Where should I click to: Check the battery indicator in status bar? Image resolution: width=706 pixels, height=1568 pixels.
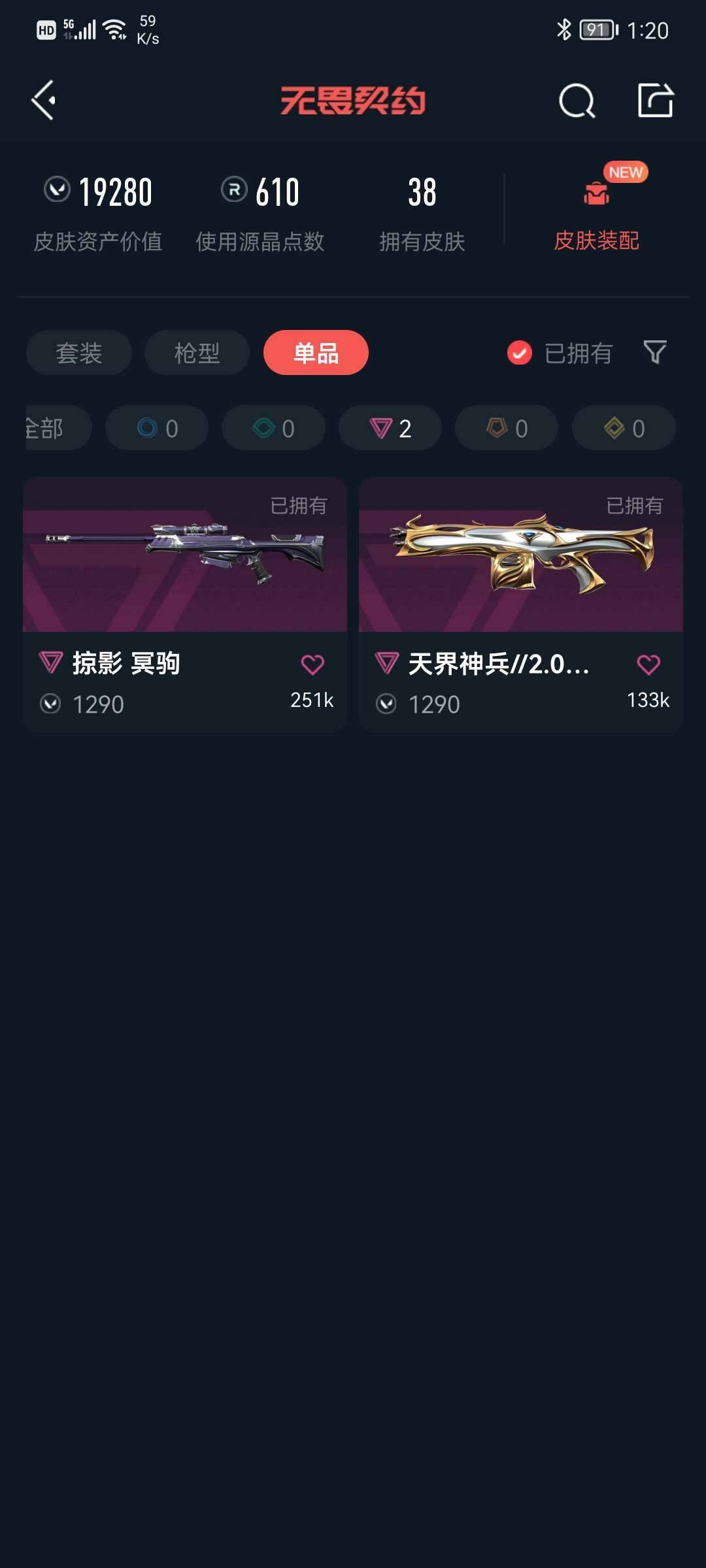click(596, 31)
